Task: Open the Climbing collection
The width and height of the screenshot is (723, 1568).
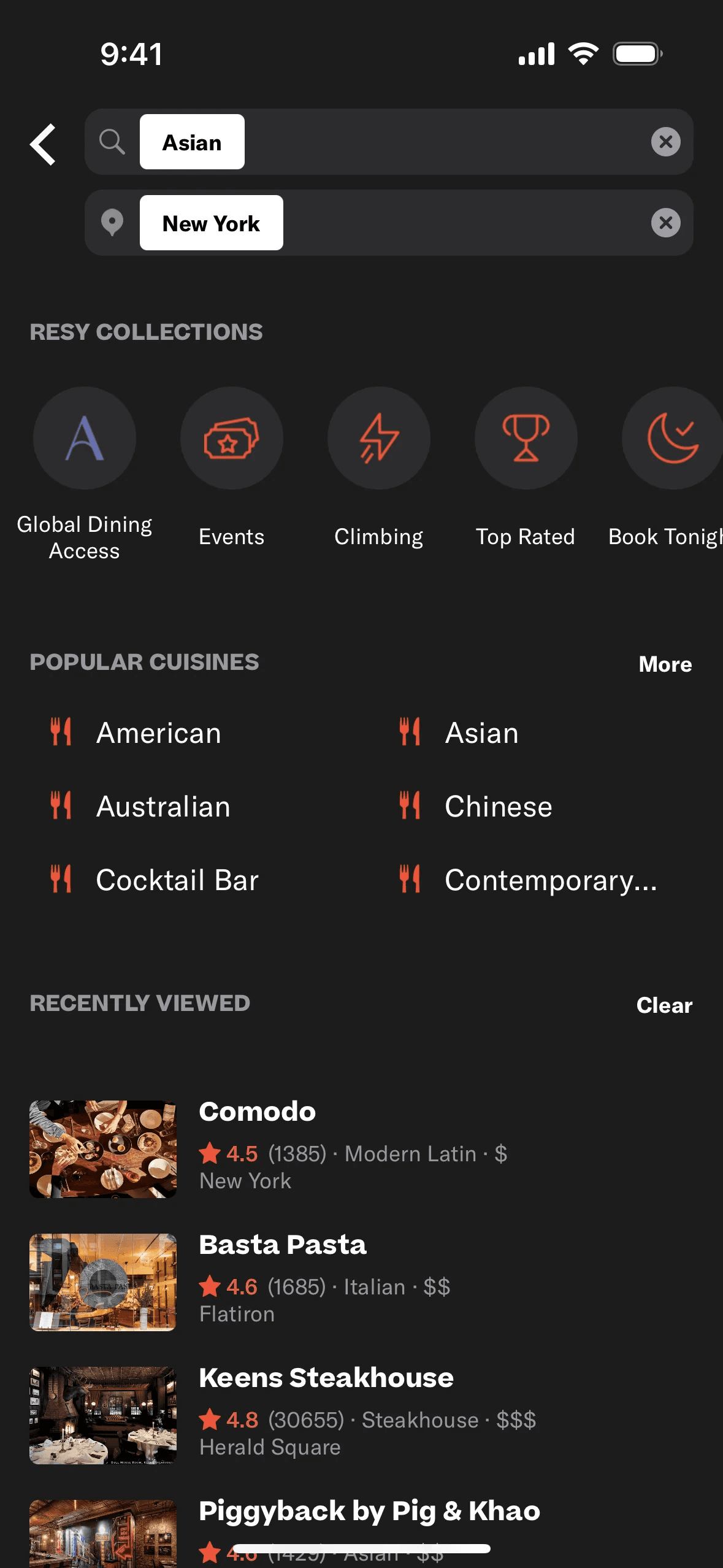Action: coord(378,438)
